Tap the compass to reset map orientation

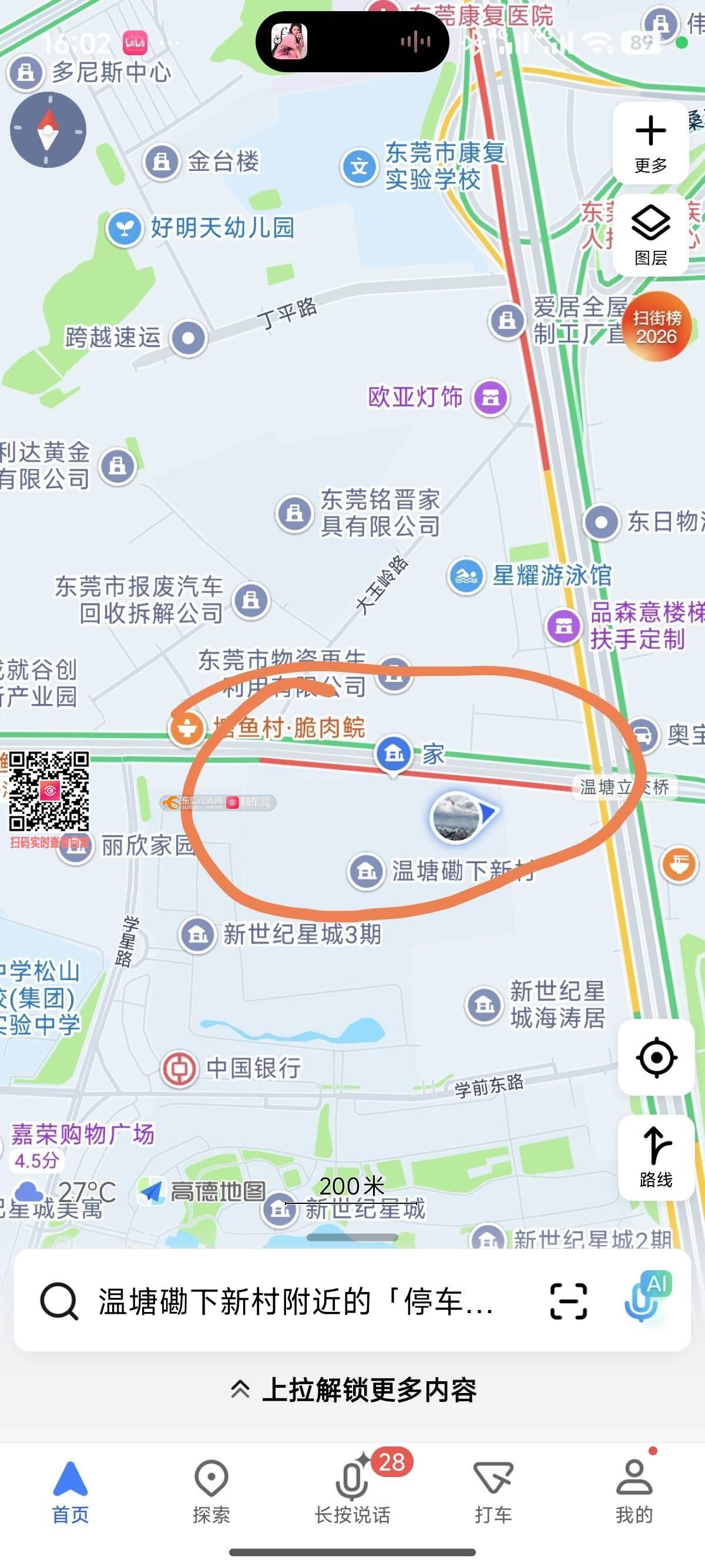click(x=48, y=130)
